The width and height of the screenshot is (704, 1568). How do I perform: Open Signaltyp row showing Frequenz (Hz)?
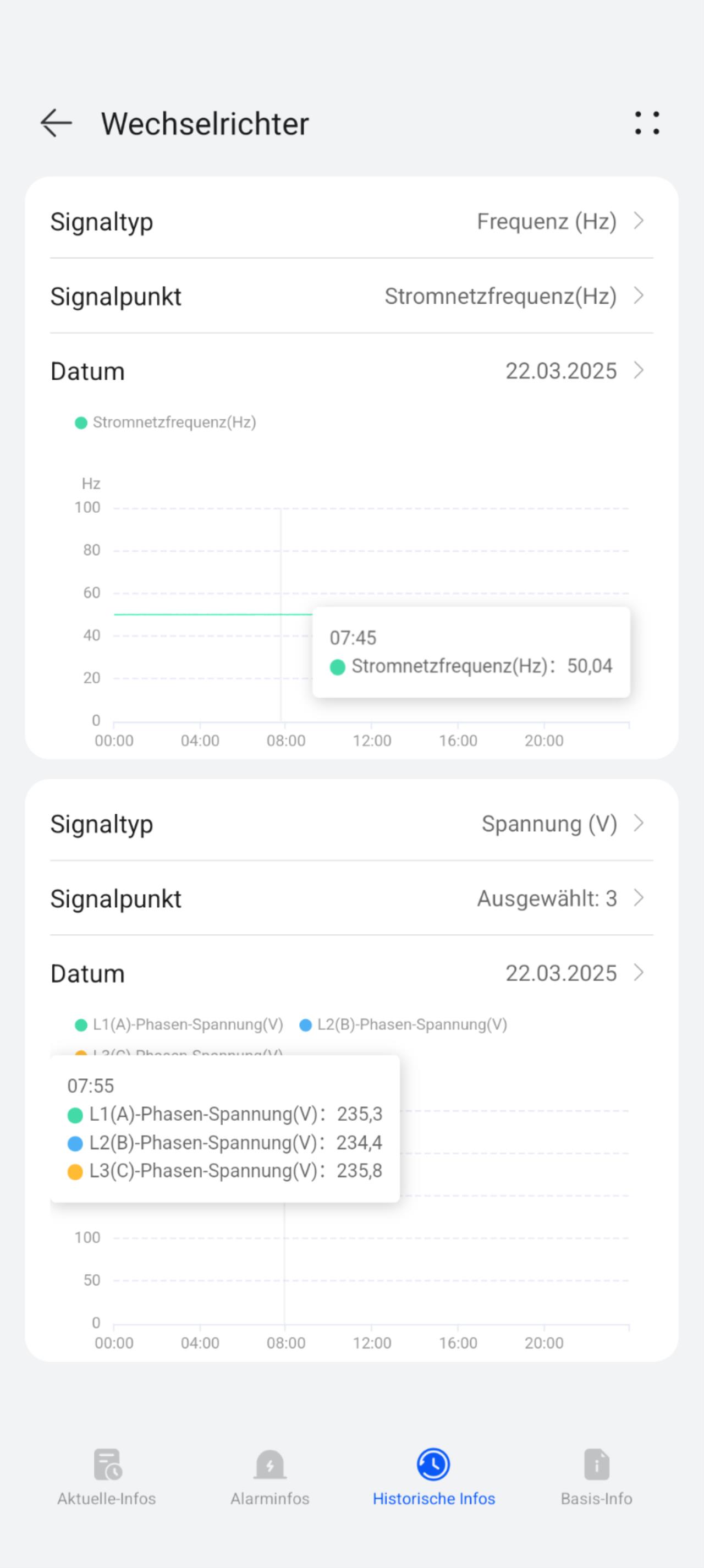[x=351, y=222]
